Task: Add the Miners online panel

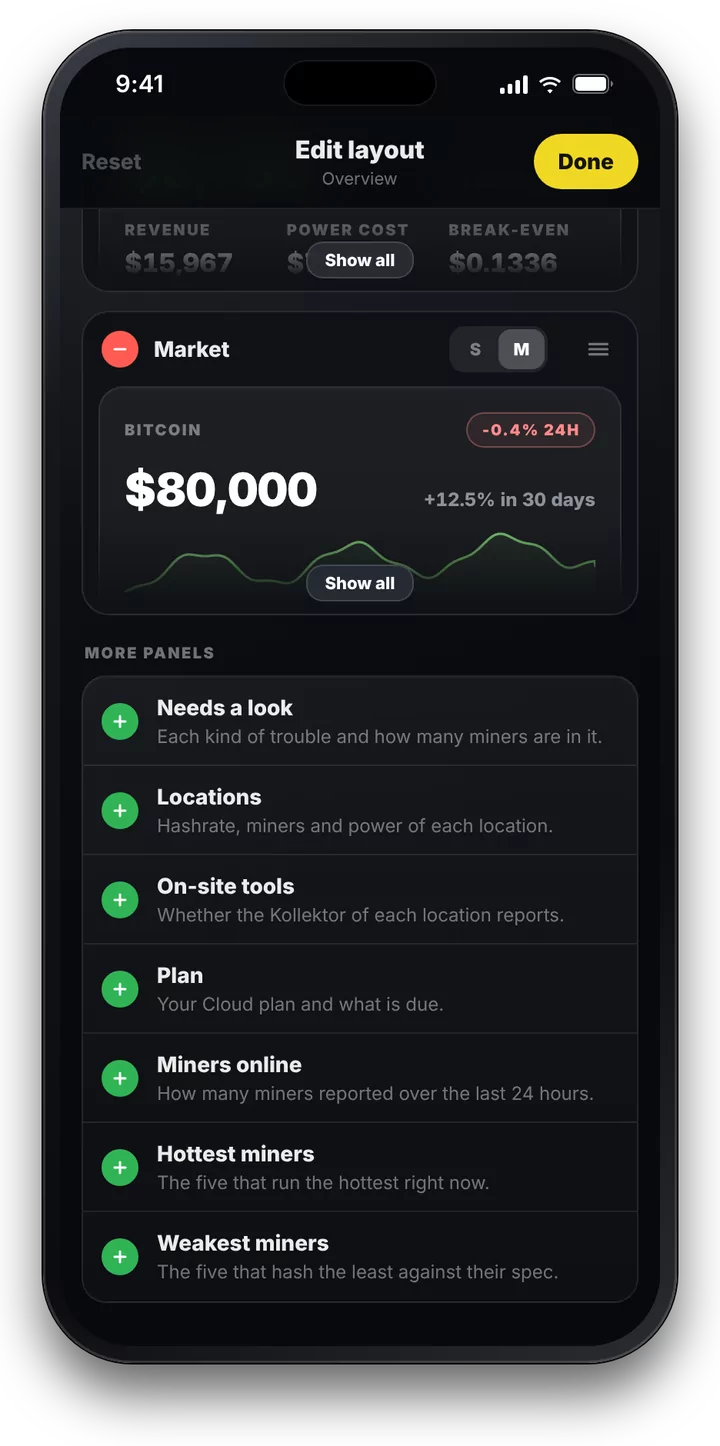Action: pyautogui.click(x=120, y=1077)
